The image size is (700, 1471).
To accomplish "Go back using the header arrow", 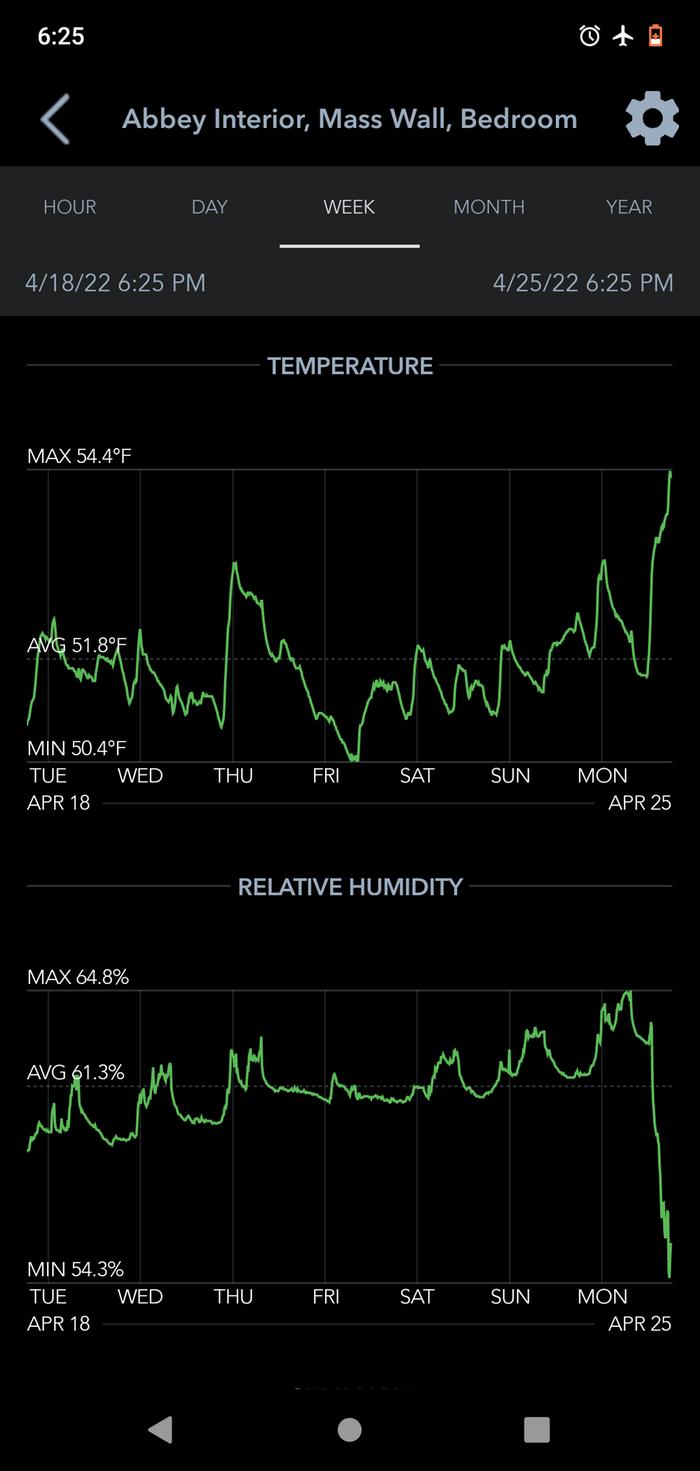I will [x=55, y=119].
